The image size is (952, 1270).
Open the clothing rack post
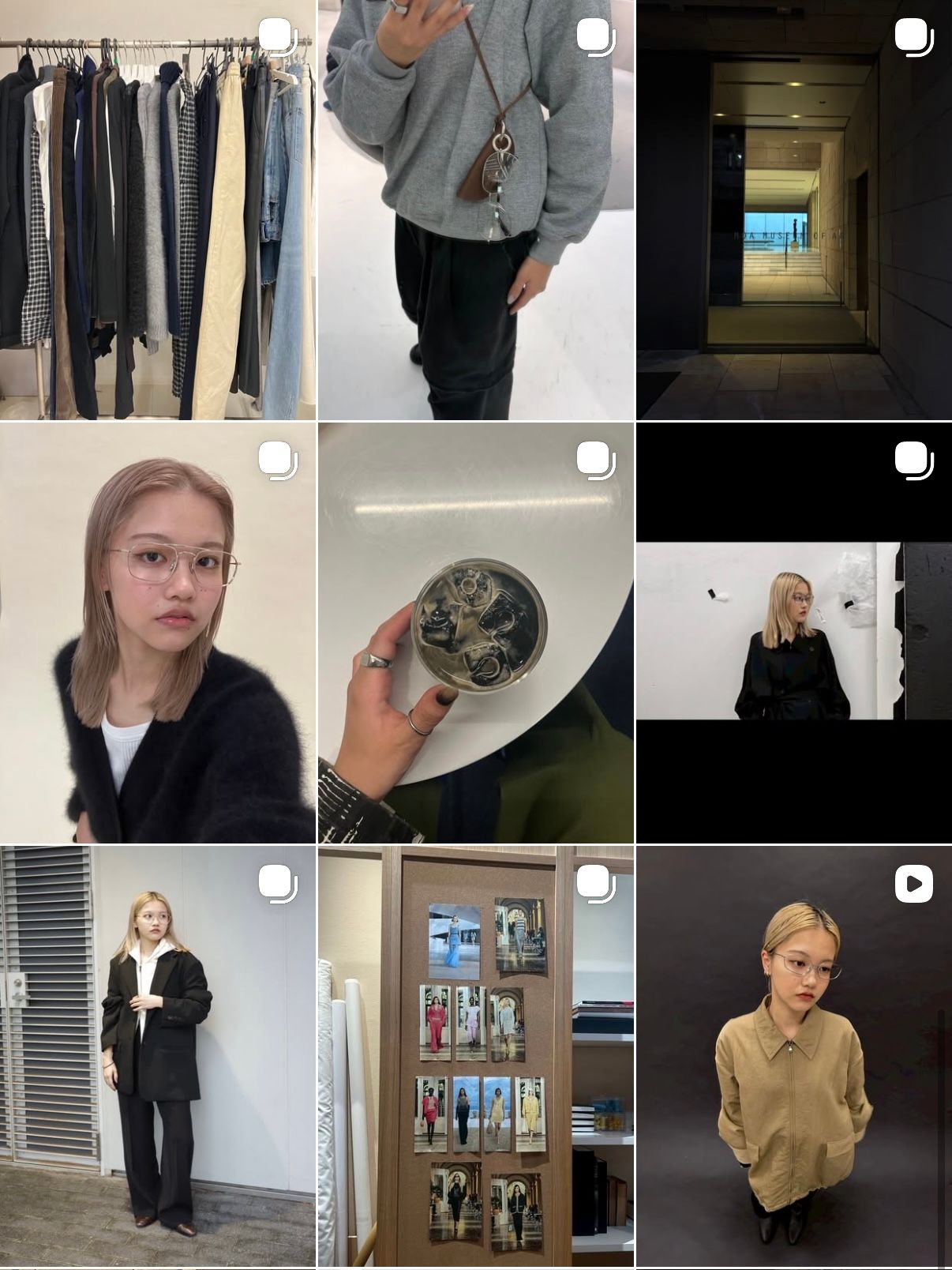click(x=157, y=209)
